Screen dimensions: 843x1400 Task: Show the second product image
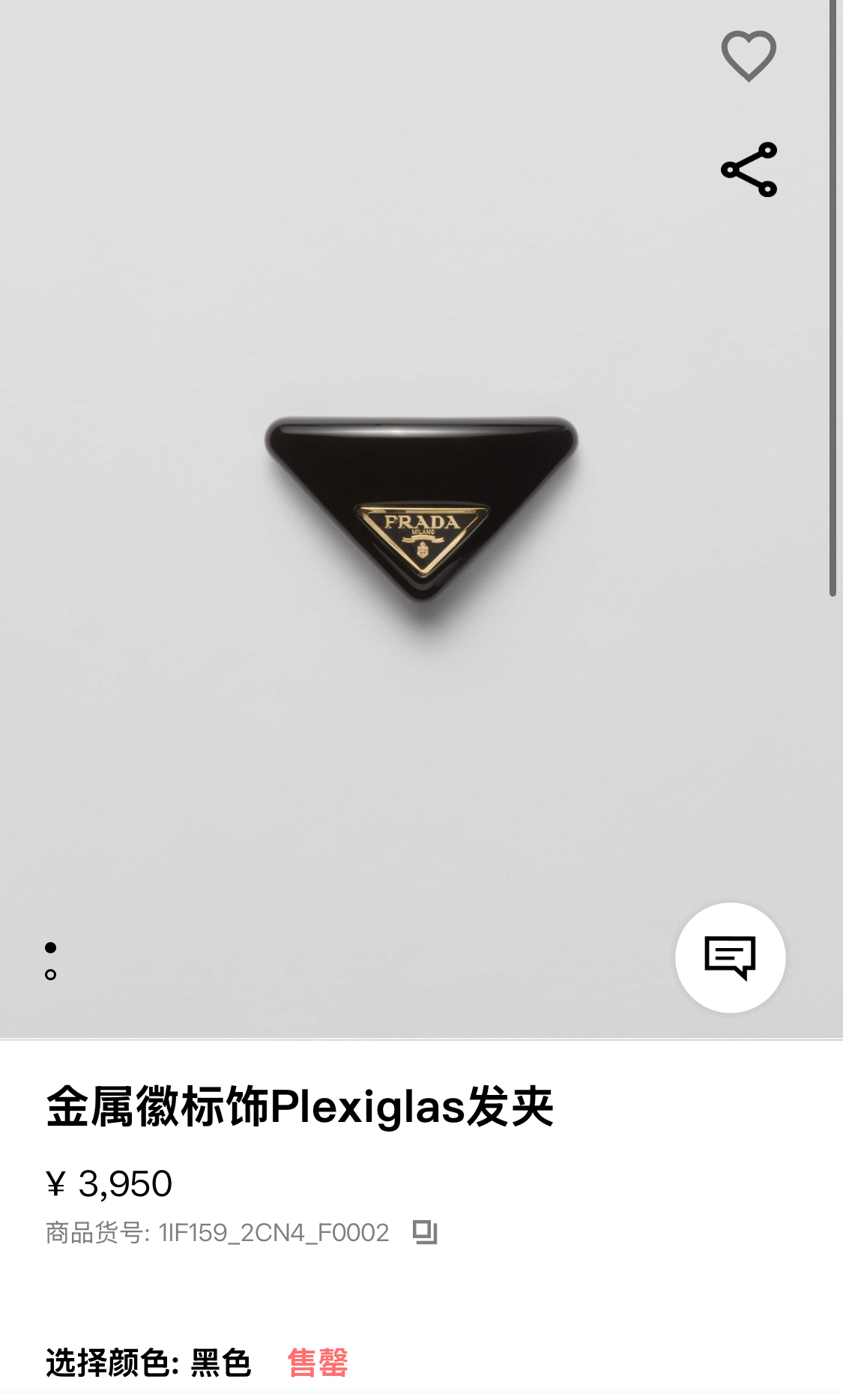point(51,974)
